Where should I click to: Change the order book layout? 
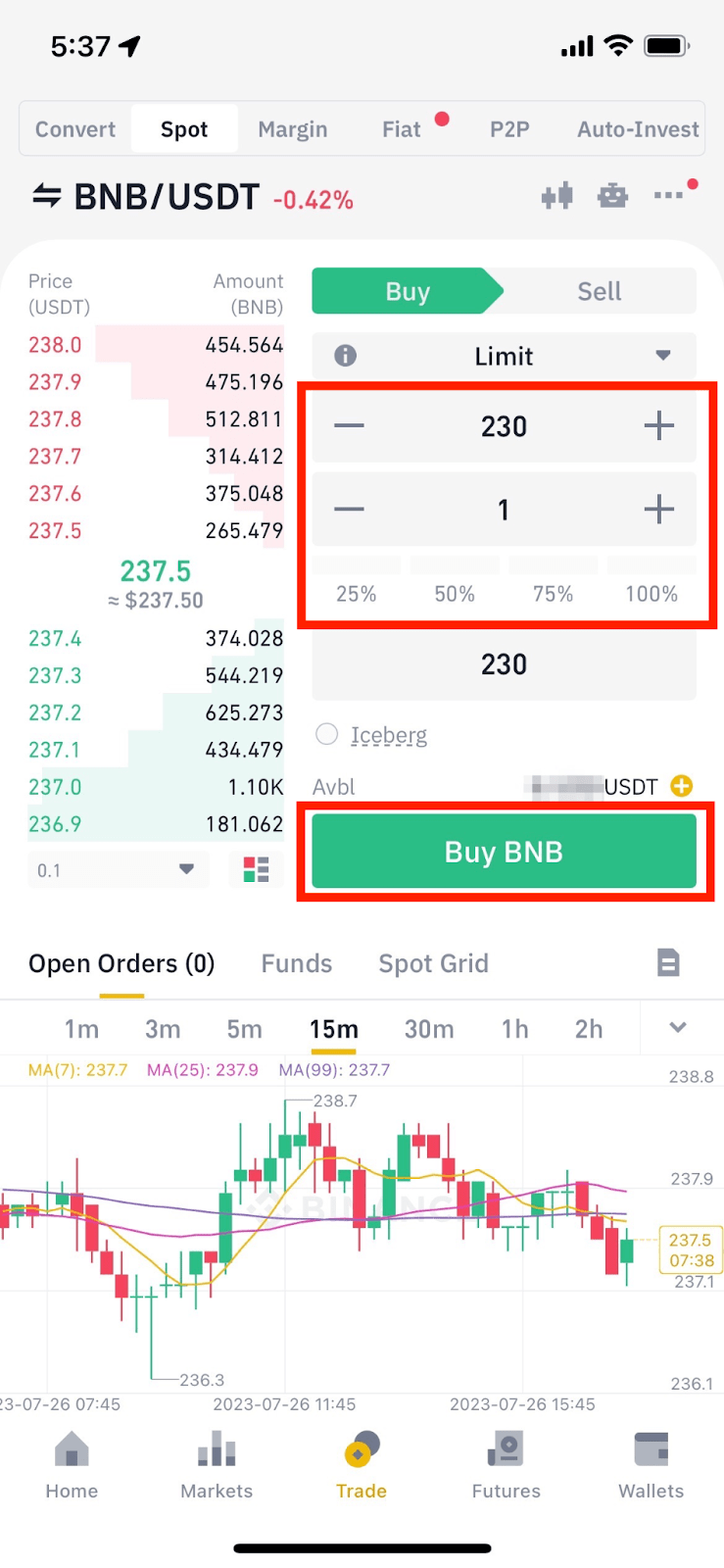click(256, 870)
